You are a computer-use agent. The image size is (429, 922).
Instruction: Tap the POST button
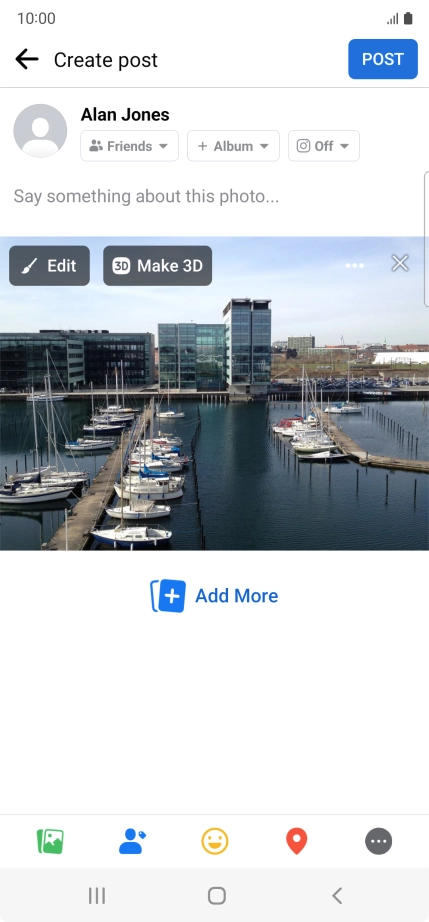click(383, 59)
